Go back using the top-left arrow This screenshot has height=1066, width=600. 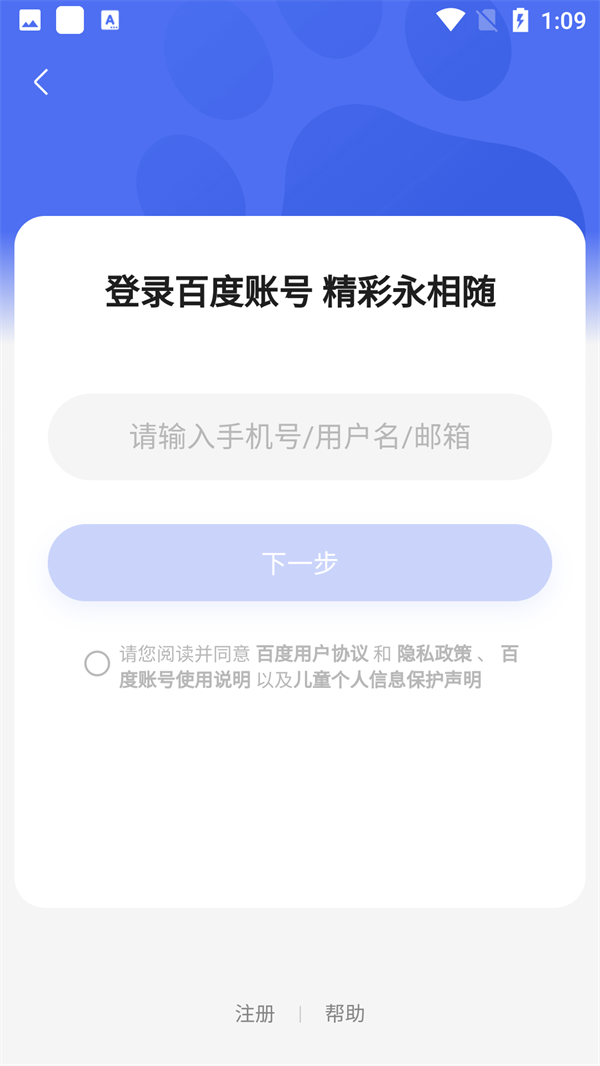pyautogui.click(x=41, y=82)
